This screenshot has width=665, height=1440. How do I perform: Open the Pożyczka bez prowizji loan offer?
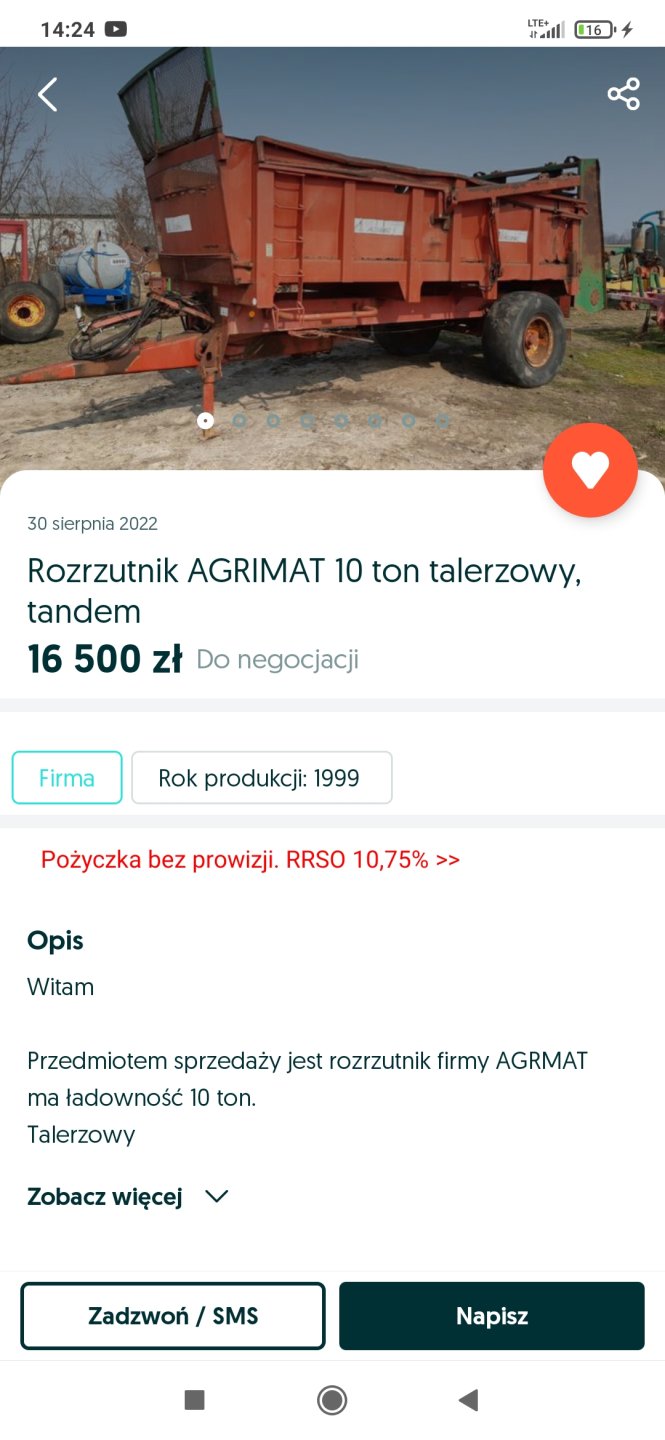(250, 859)
